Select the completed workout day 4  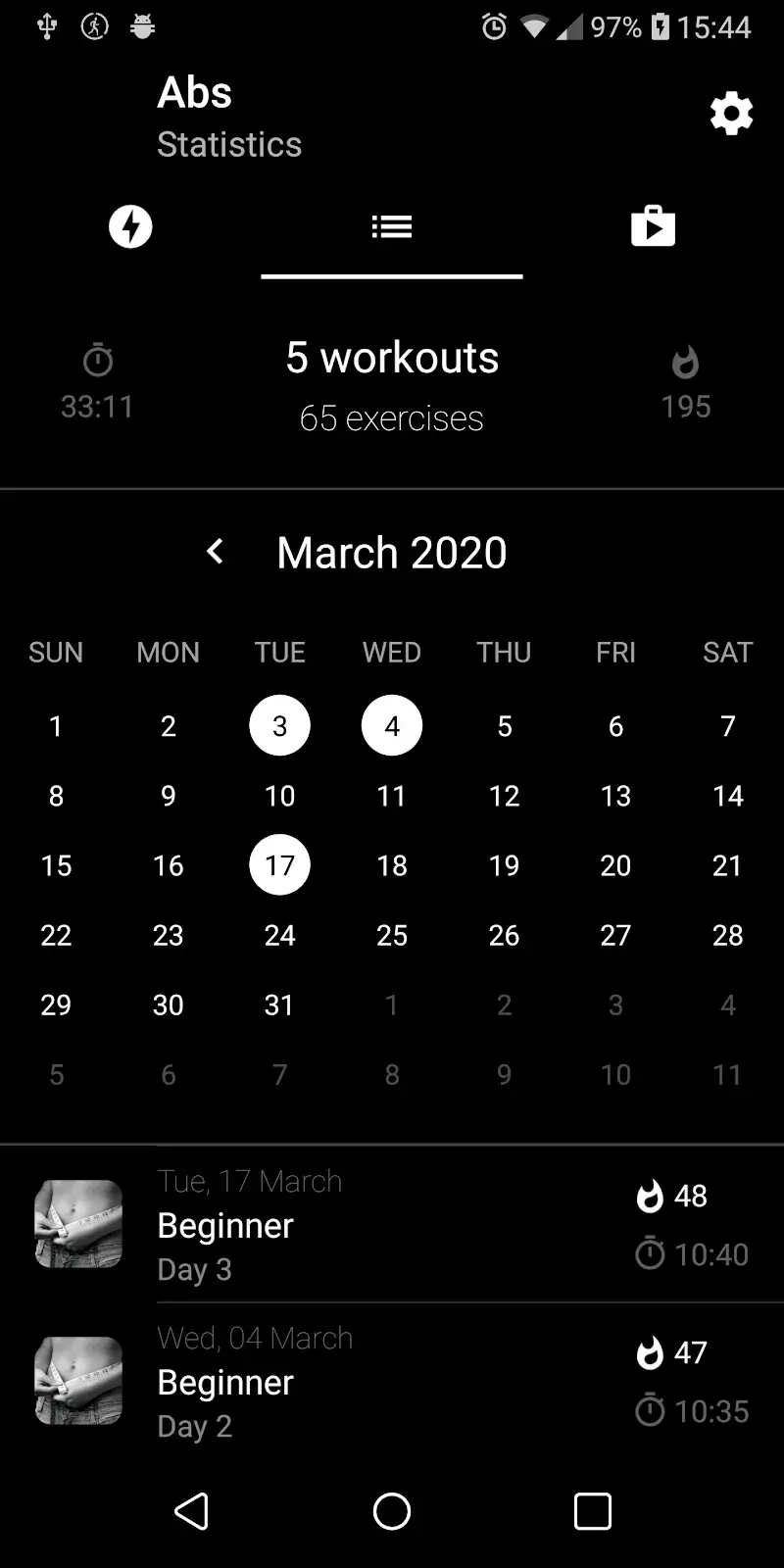point(391,725)
